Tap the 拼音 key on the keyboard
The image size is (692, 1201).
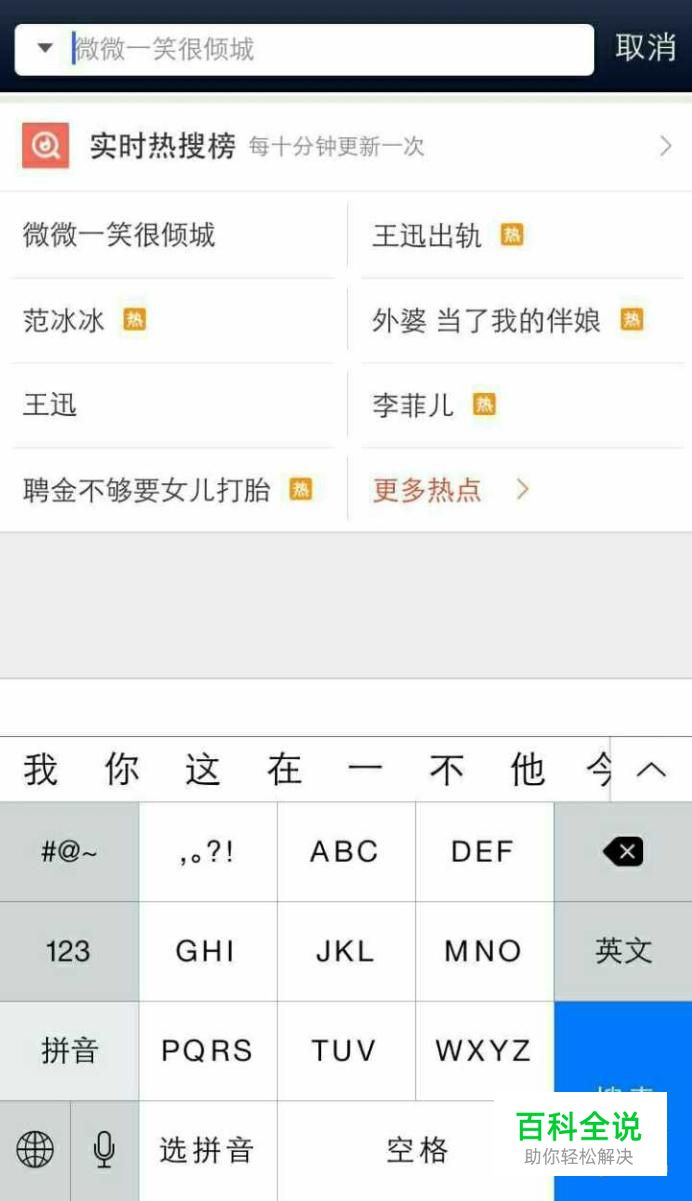click(69, 1051)
